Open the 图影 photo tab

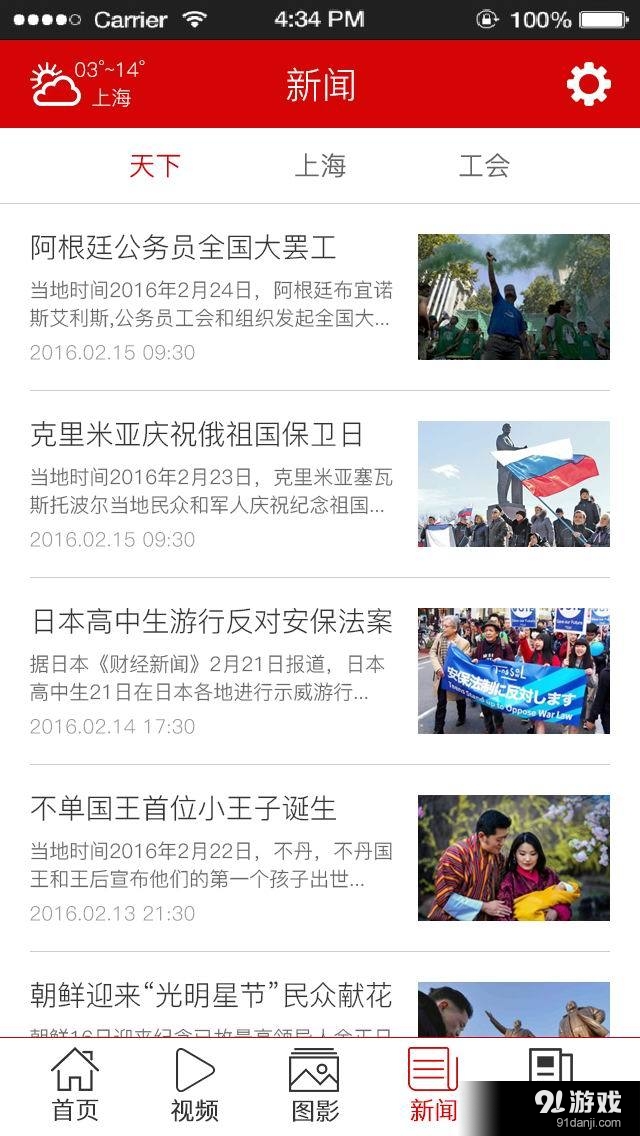pos(314,1085)
